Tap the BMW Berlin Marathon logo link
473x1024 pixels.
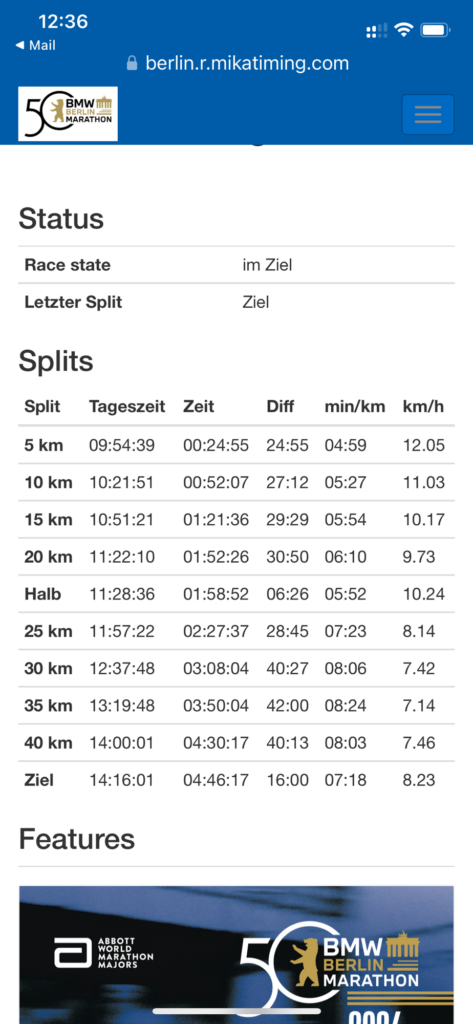(x=68, y=114)
